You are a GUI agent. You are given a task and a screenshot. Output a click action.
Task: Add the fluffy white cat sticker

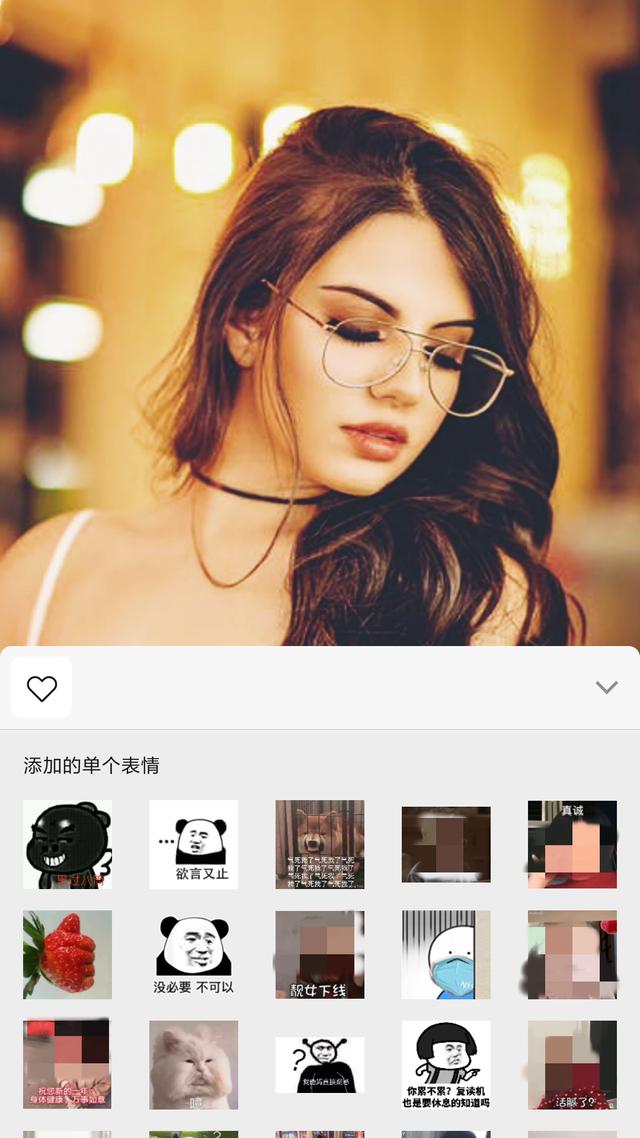pos(193,1064)
